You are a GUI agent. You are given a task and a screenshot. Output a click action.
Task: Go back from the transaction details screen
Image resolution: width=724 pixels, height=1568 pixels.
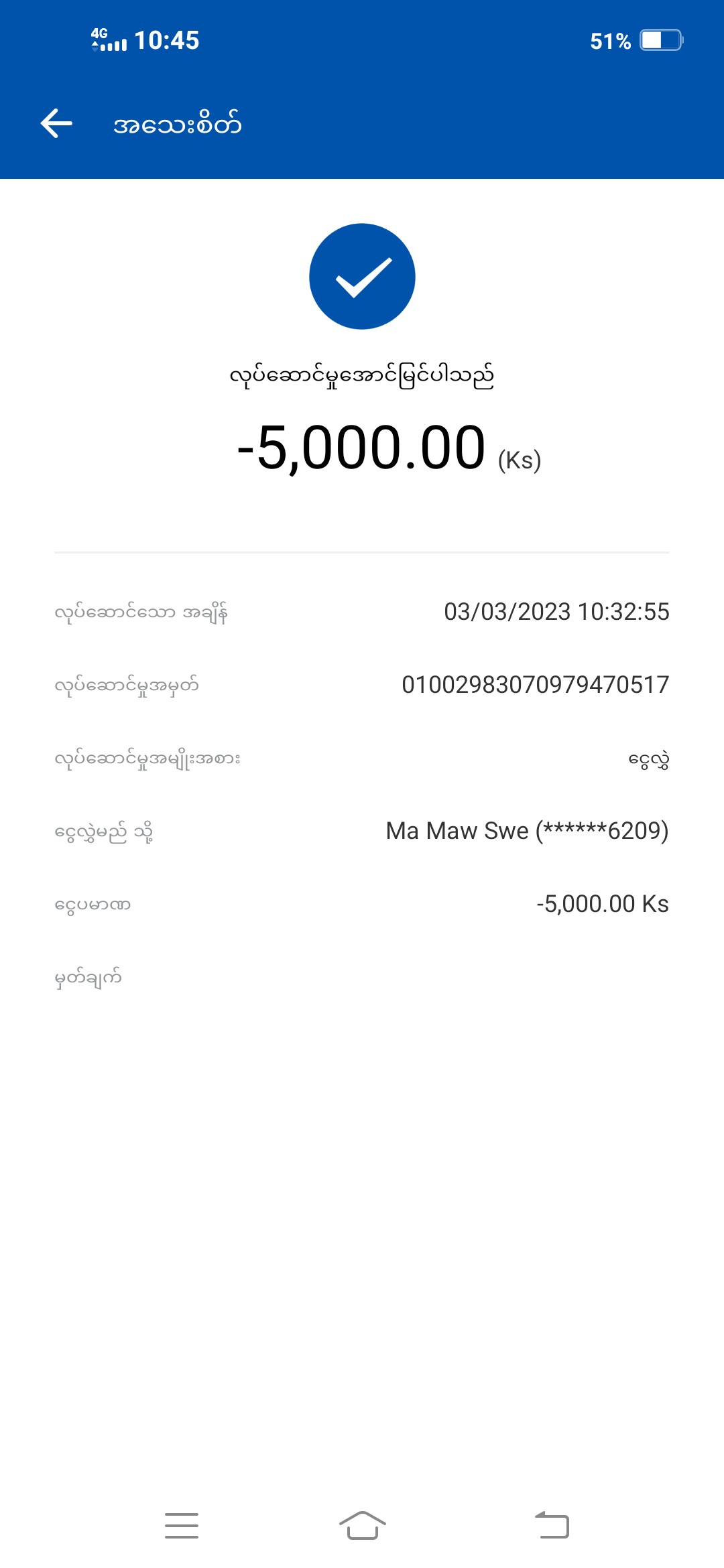(x=56, y=124)
